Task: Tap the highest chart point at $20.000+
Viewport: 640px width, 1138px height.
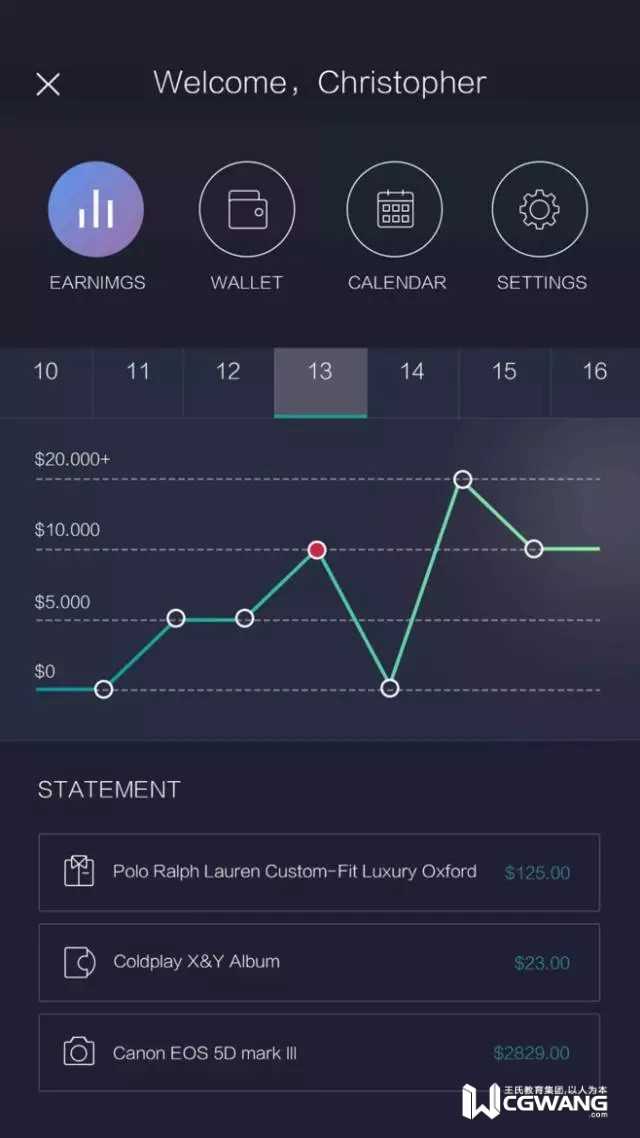Action: pyautogui.click(x=462, y=480)
